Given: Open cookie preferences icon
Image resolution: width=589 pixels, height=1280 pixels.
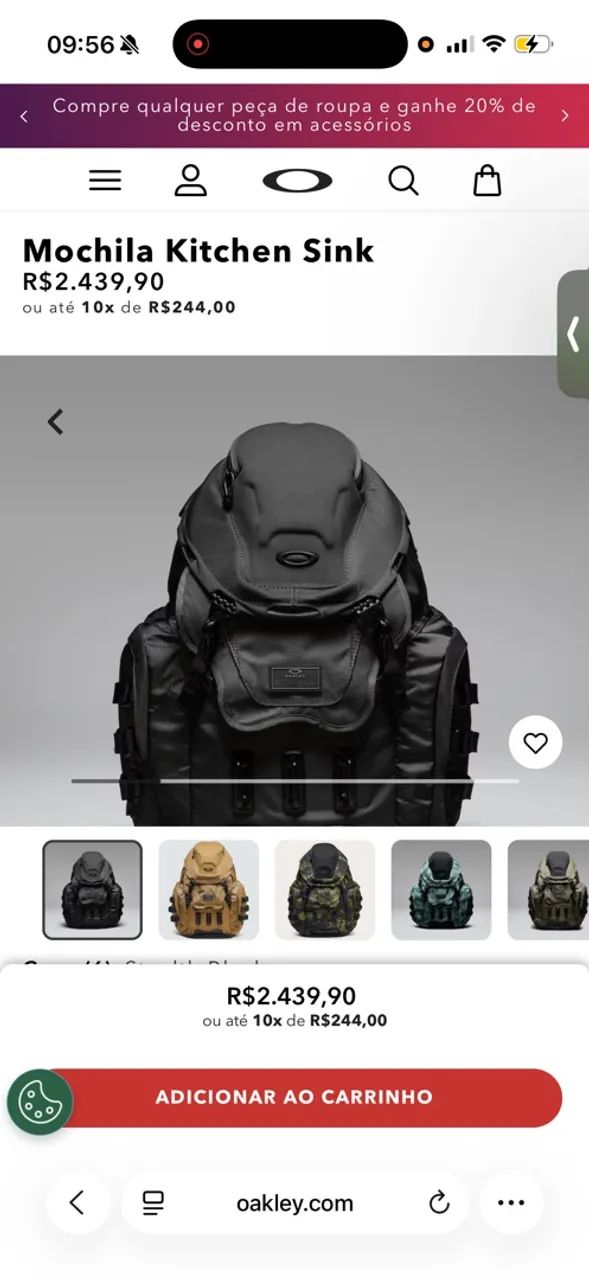Looking at the screenshot, I should coord(40,1102).
